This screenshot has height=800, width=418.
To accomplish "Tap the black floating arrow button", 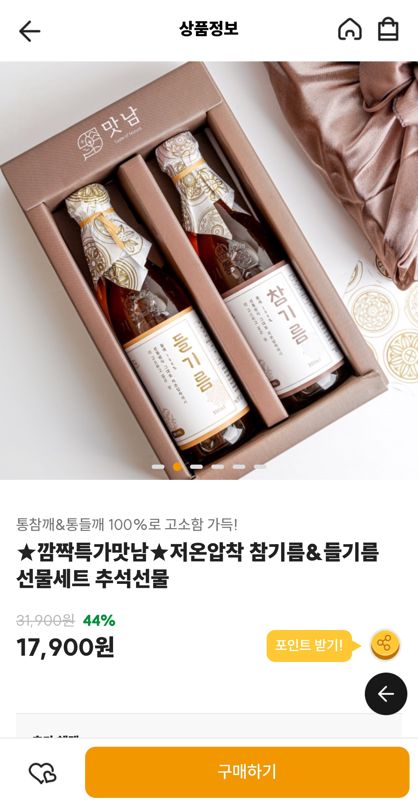I will (386, 694).
